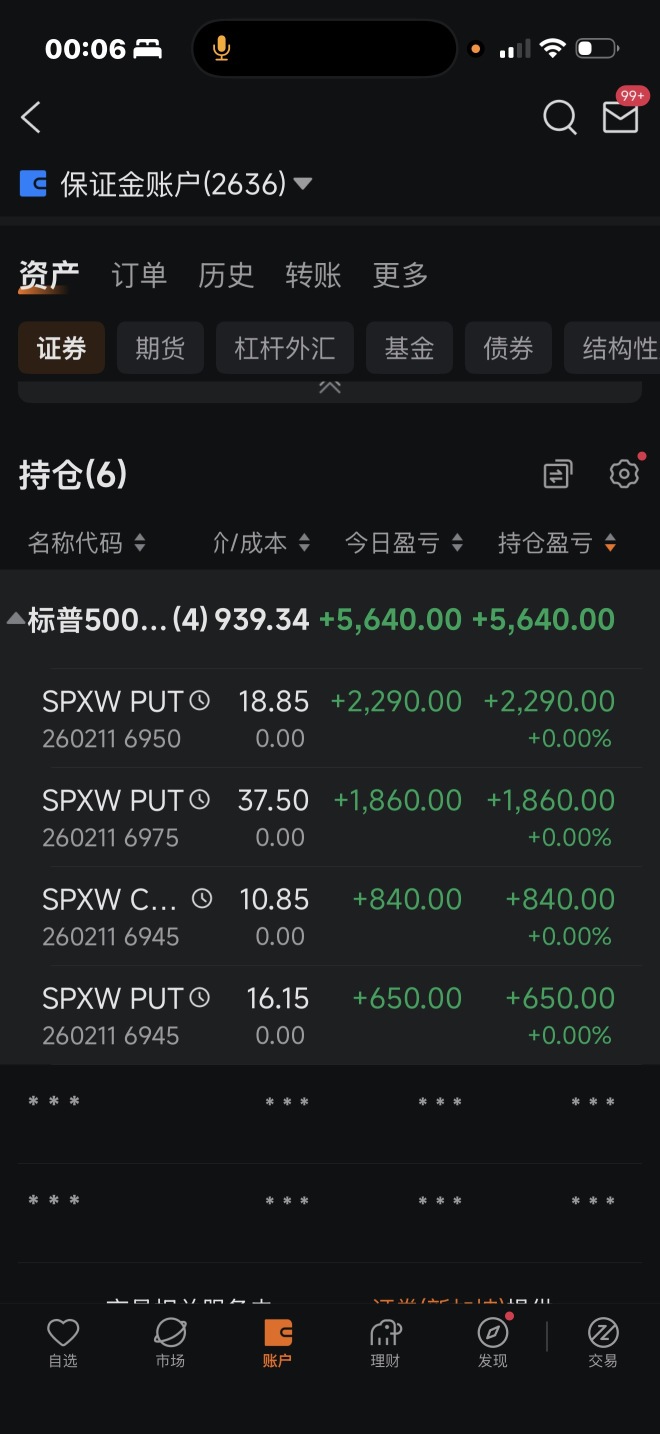Image resolution: width=660 pixels, height=1434 pixels.
Task: Open the 更多 tab
Action: pyautogui.click(x=400, y=275)
